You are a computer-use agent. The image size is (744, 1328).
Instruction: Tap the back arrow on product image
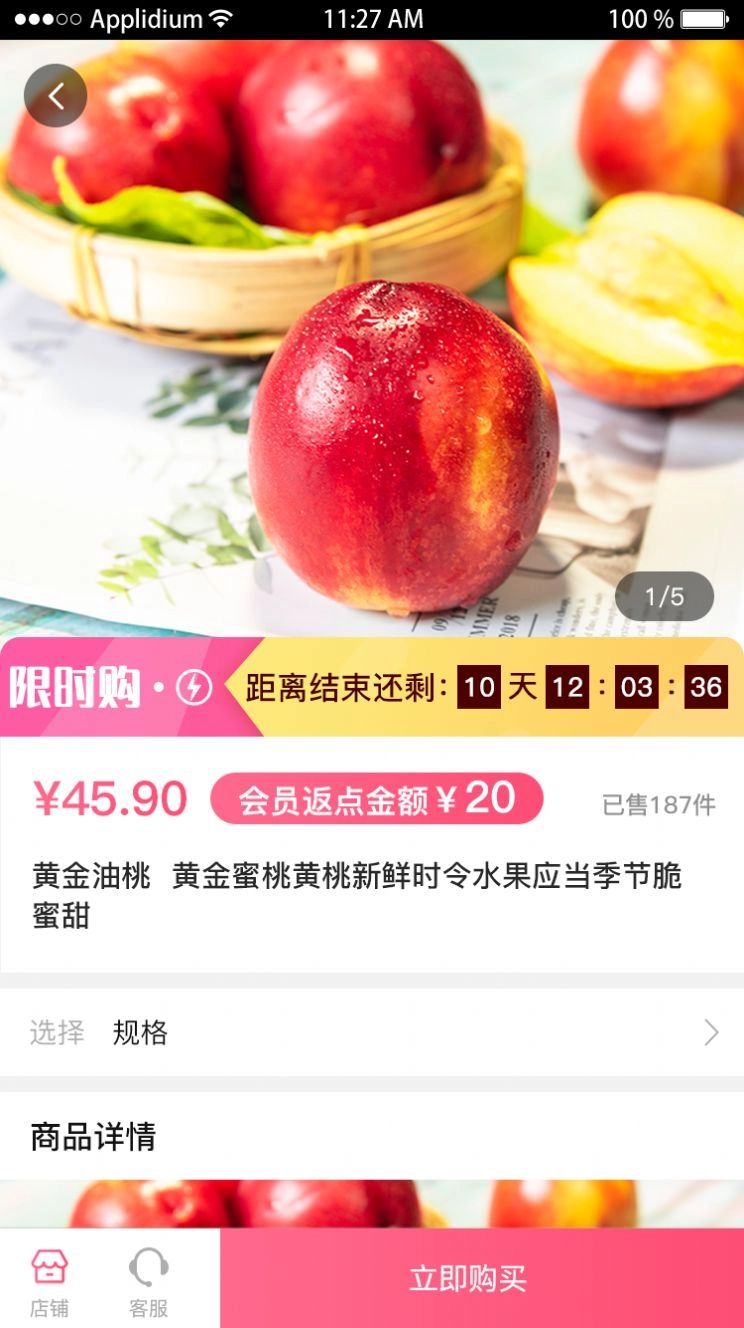55,94
